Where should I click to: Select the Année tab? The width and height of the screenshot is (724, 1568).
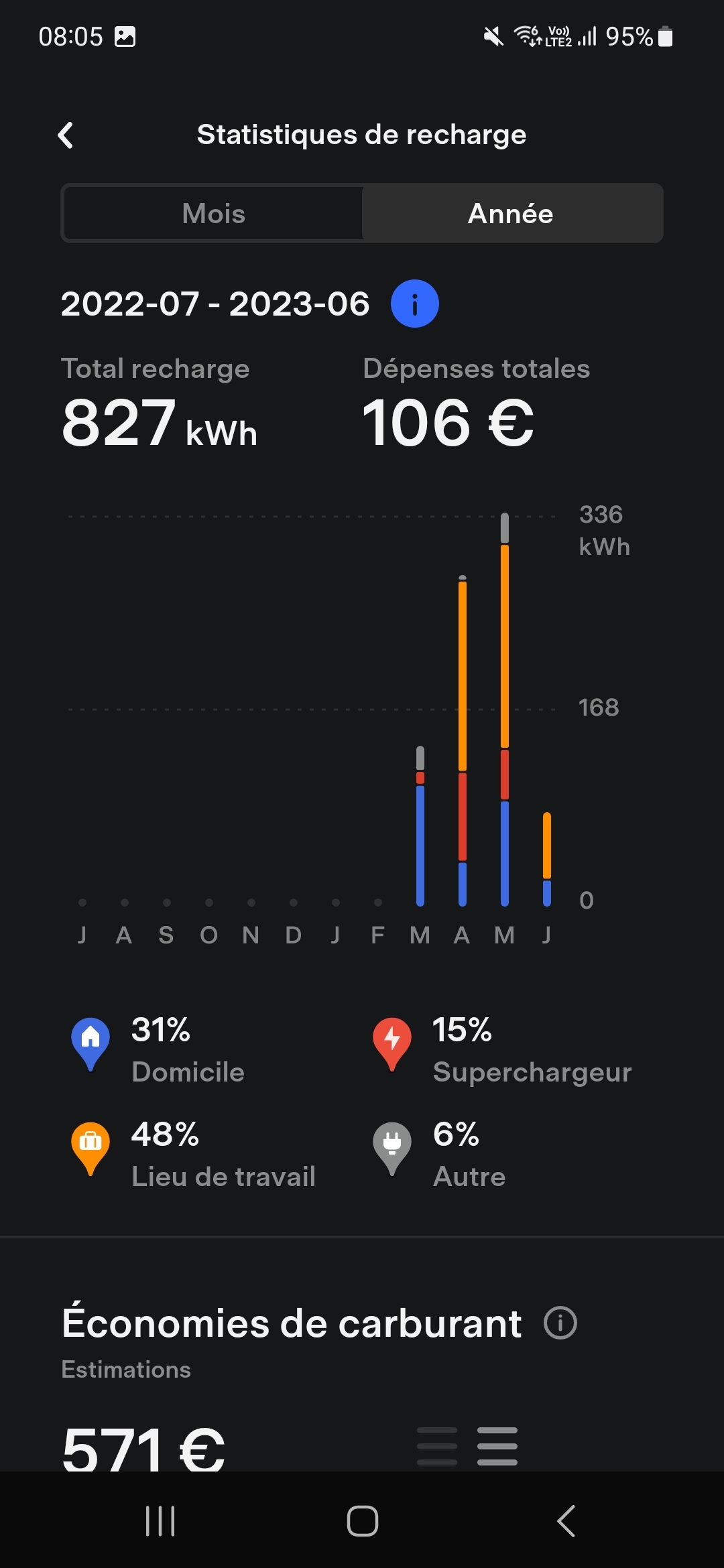[511, 214]
